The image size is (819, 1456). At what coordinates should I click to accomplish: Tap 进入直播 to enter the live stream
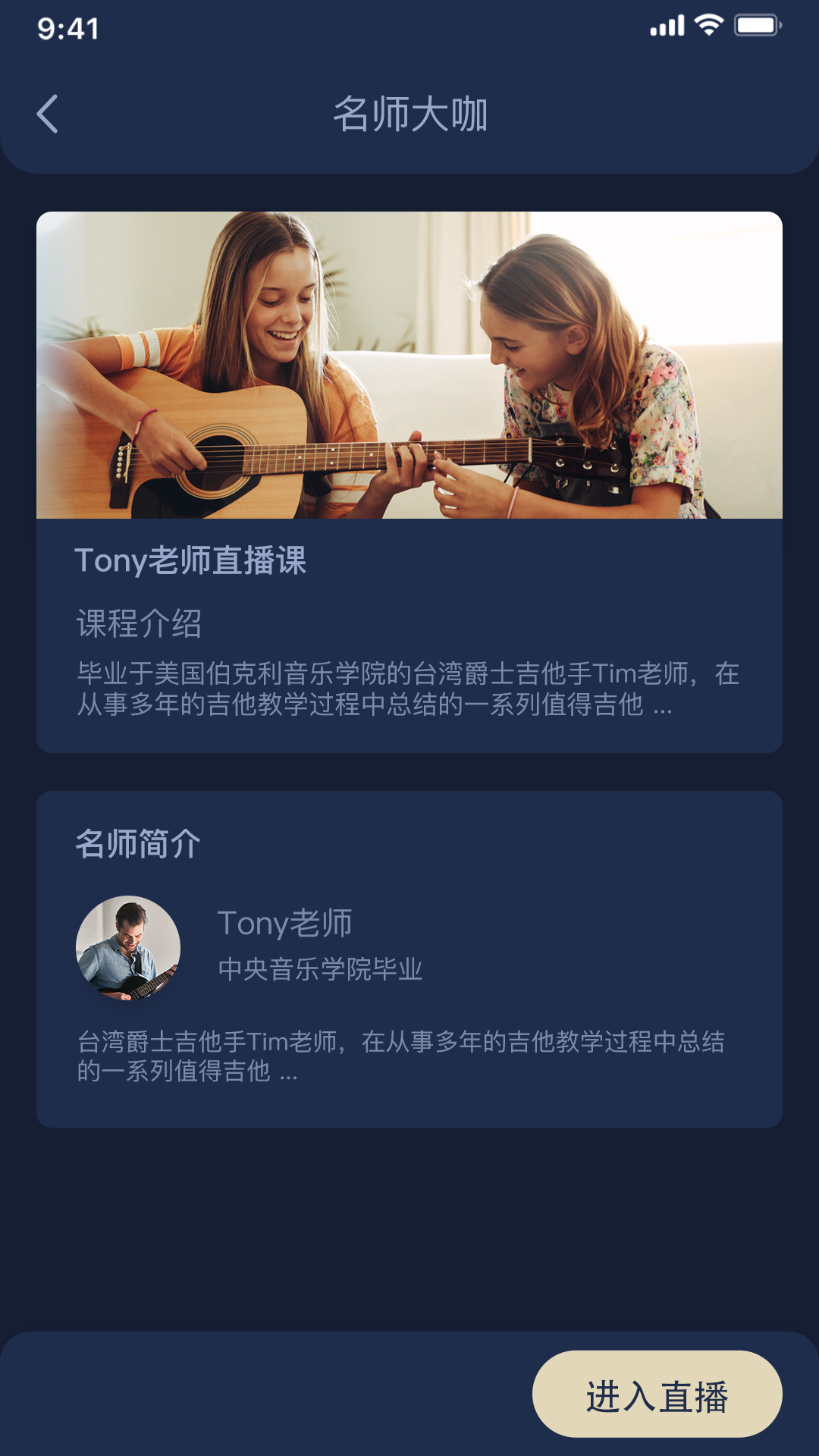click(x=657, y=1394)
